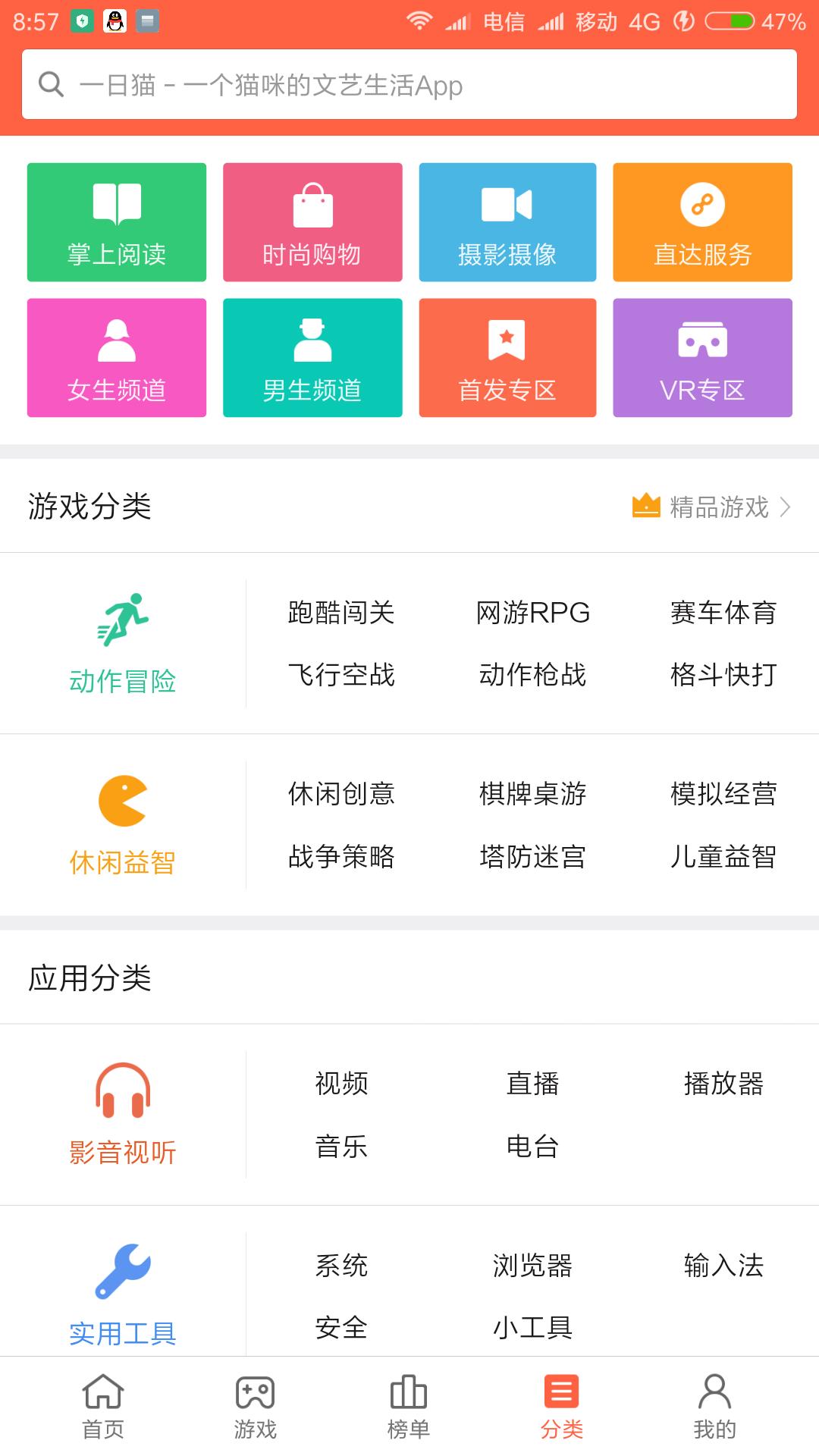Choose the 棋牌桌游 subcategory
Viewport: 819px width, 1456px height.
click(x=533, y=794)
